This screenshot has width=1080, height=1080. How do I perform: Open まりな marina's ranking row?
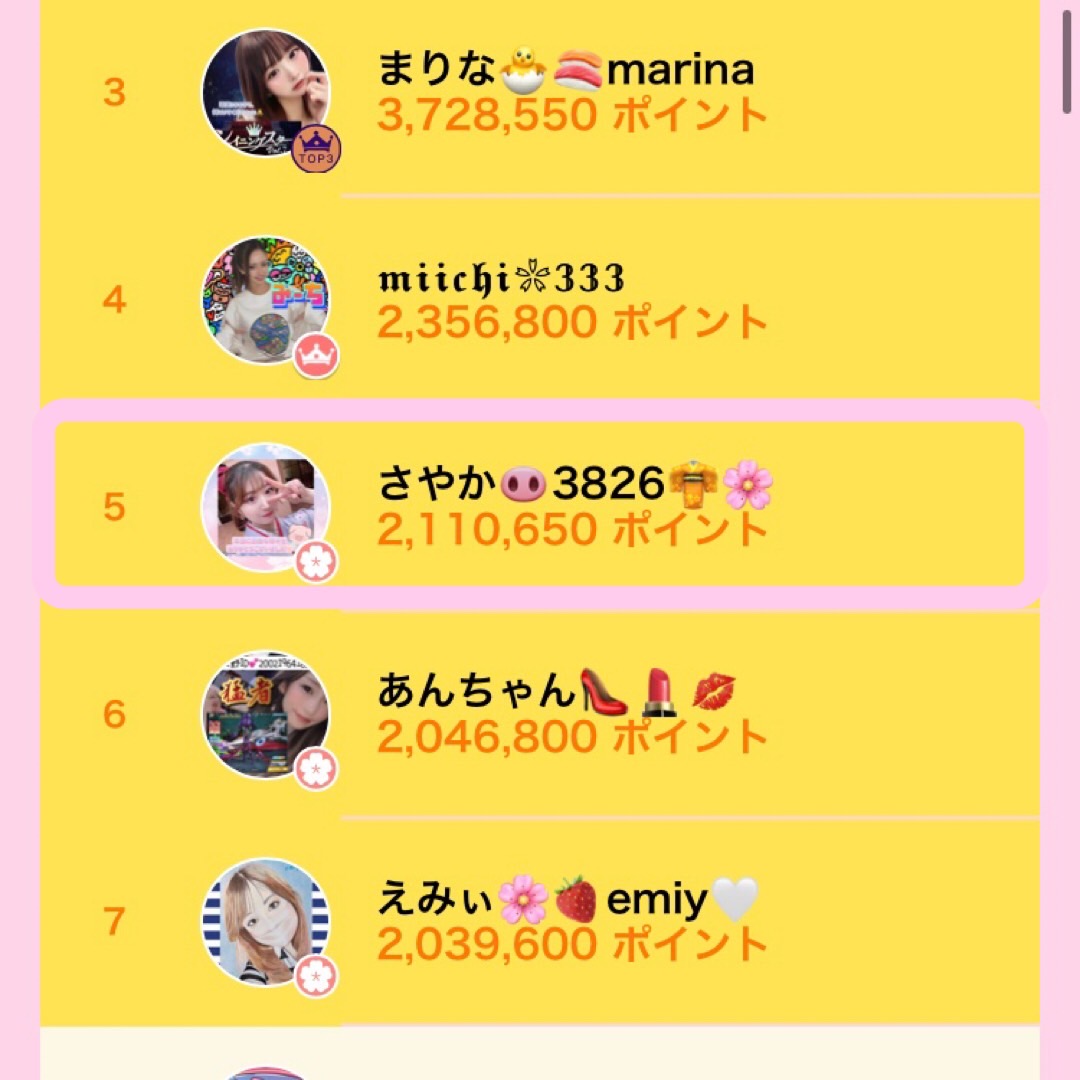(565, 93)
